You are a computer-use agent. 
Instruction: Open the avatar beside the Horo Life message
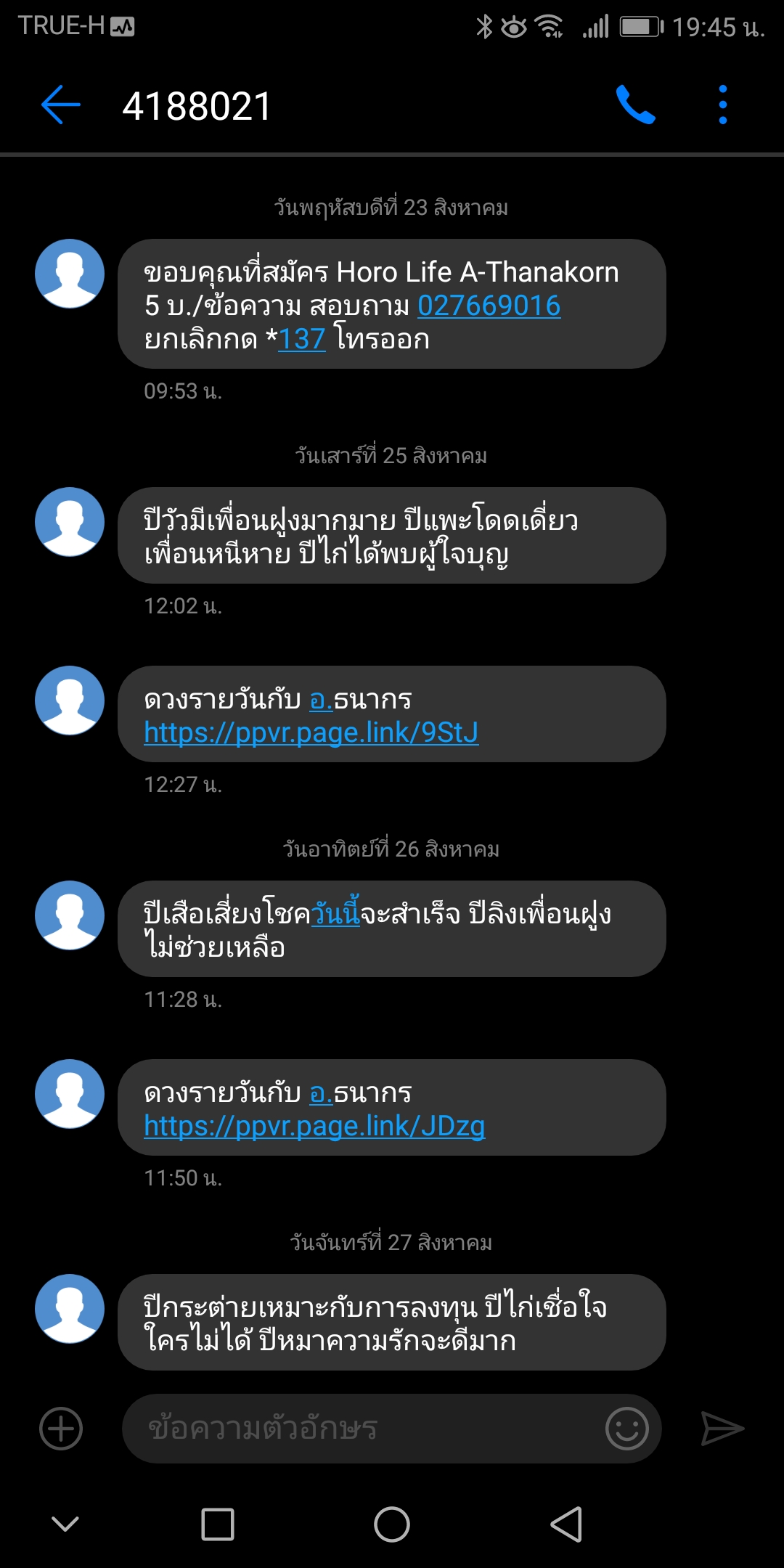click(70, 274)
